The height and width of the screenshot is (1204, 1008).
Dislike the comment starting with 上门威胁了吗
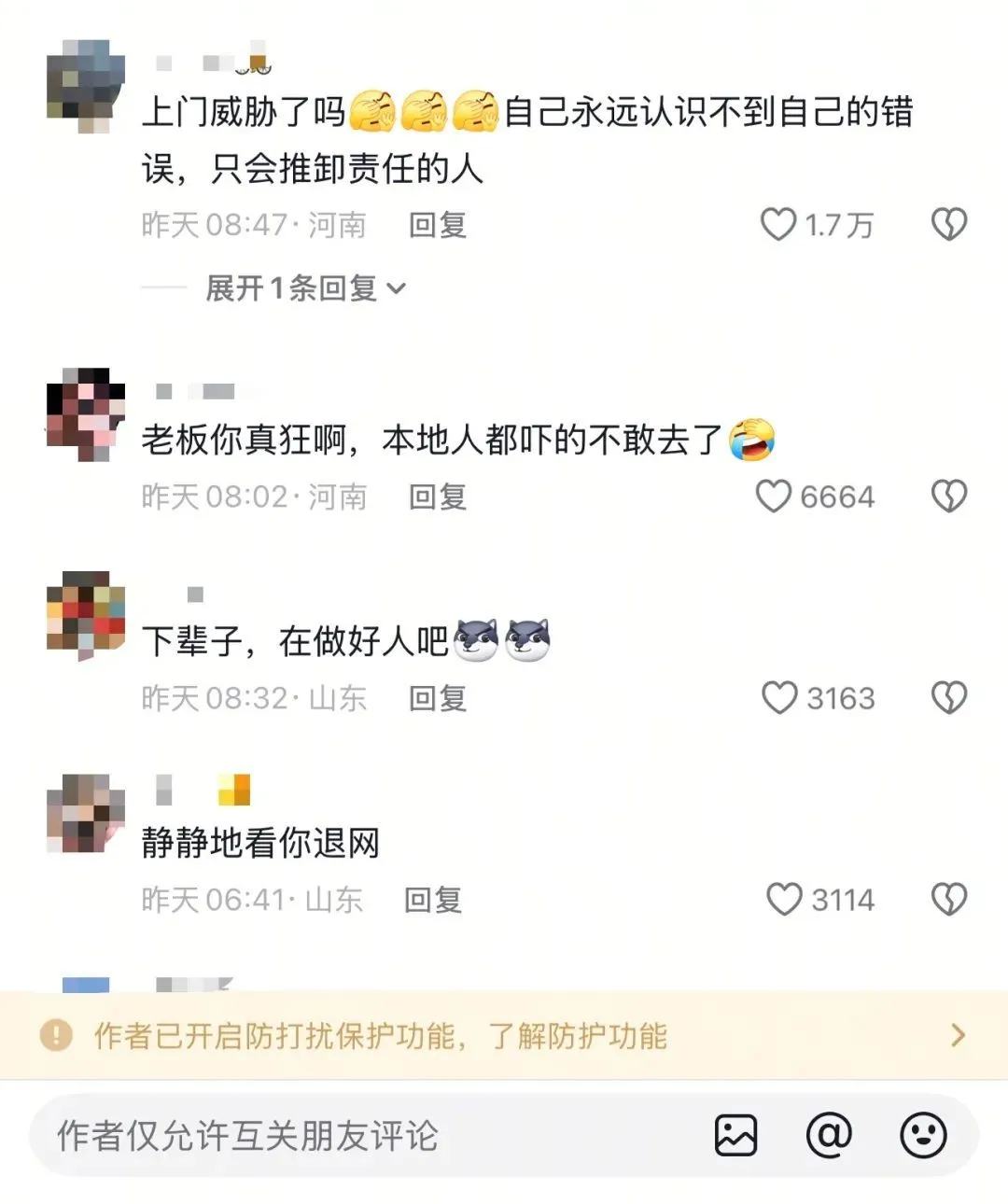[x=949, y=225]
